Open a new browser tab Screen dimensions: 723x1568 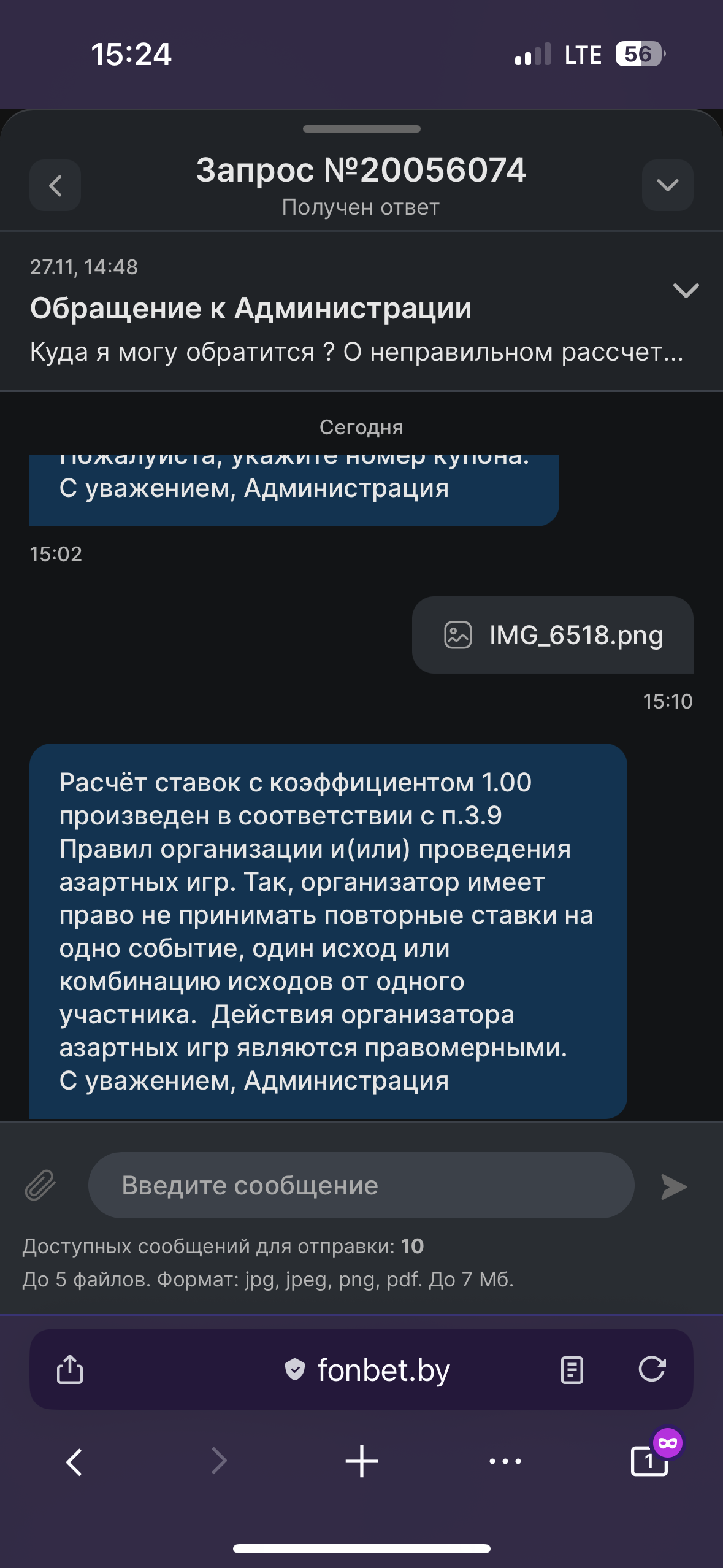pyautogui.click(x=361, y=1461)
